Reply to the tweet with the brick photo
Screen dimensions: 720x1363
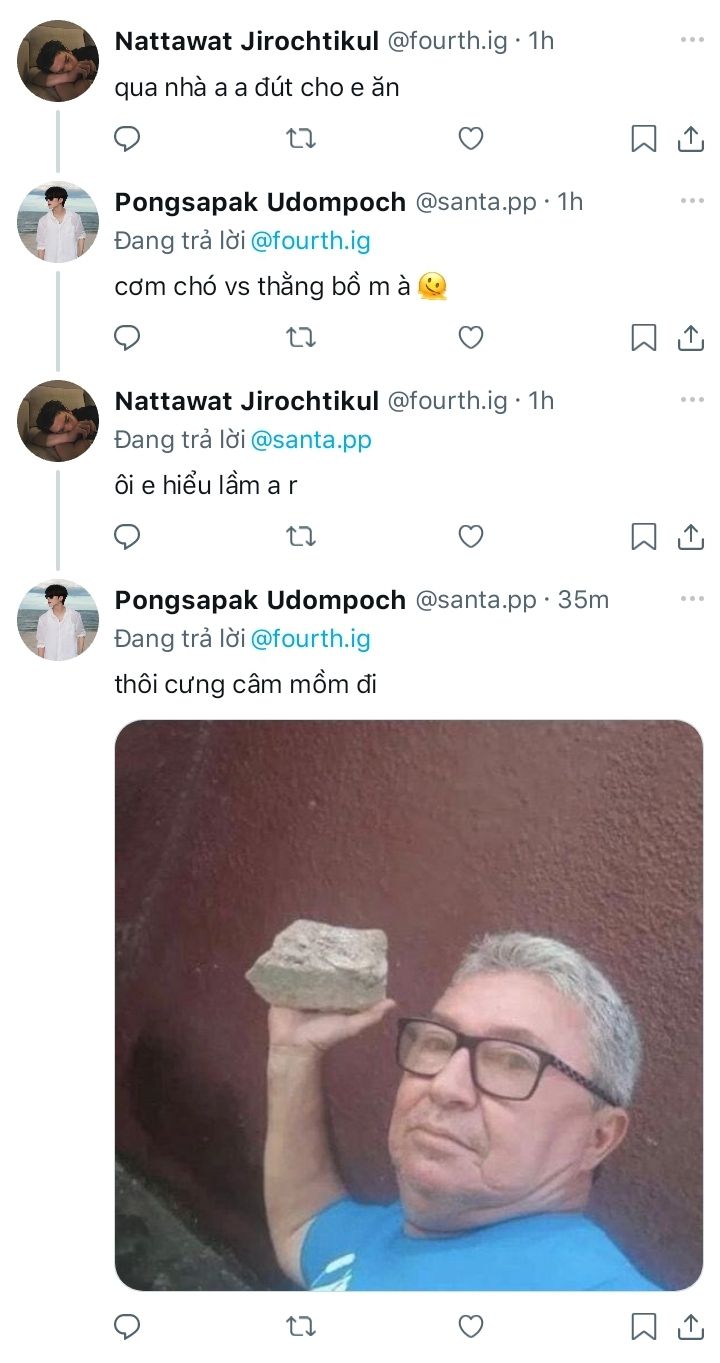(127, 1327)
